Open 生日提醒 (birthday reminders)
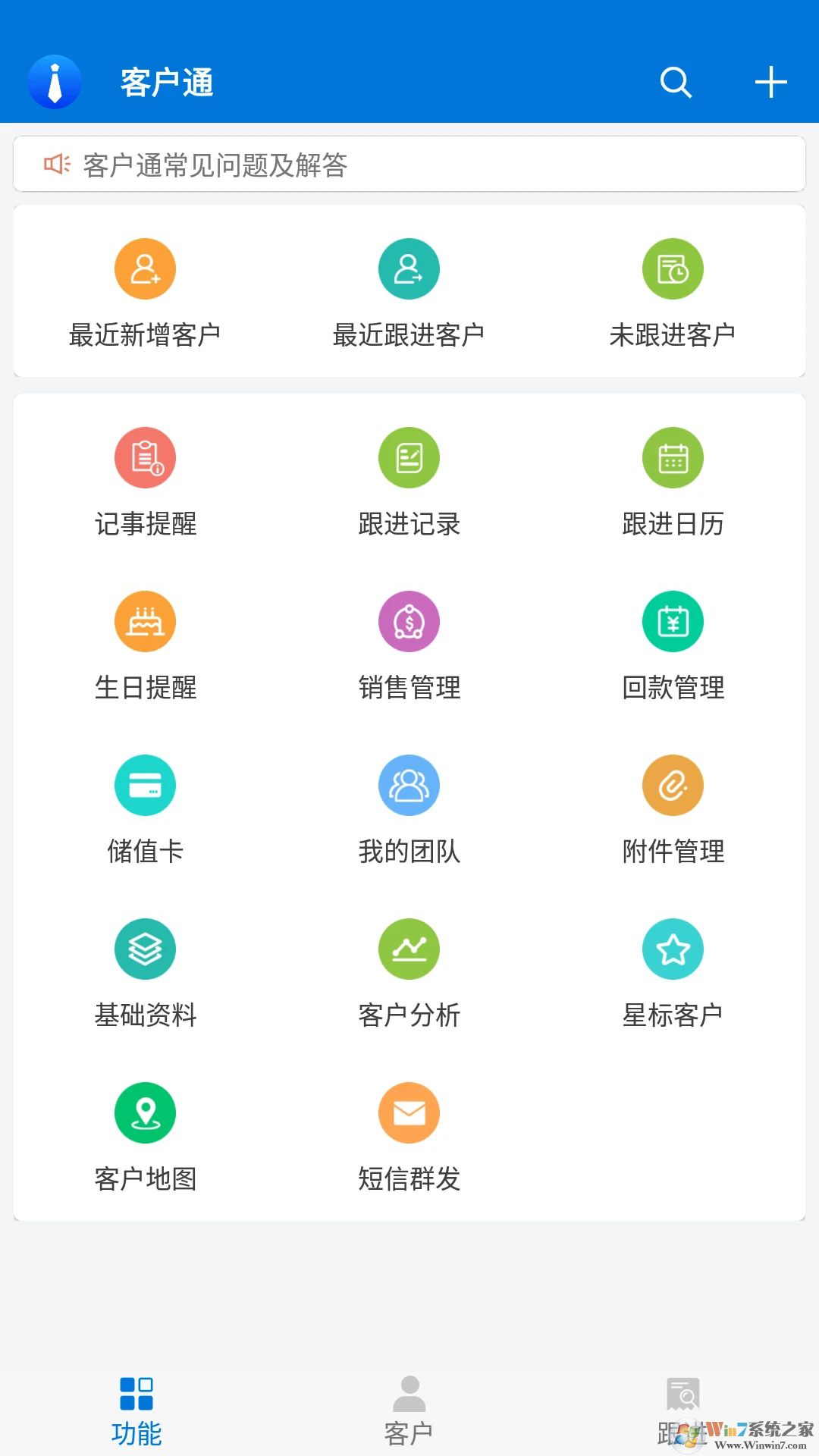The width and height of the screenshot is (819, 1456). pyautogui.click(x=145, y=645)
